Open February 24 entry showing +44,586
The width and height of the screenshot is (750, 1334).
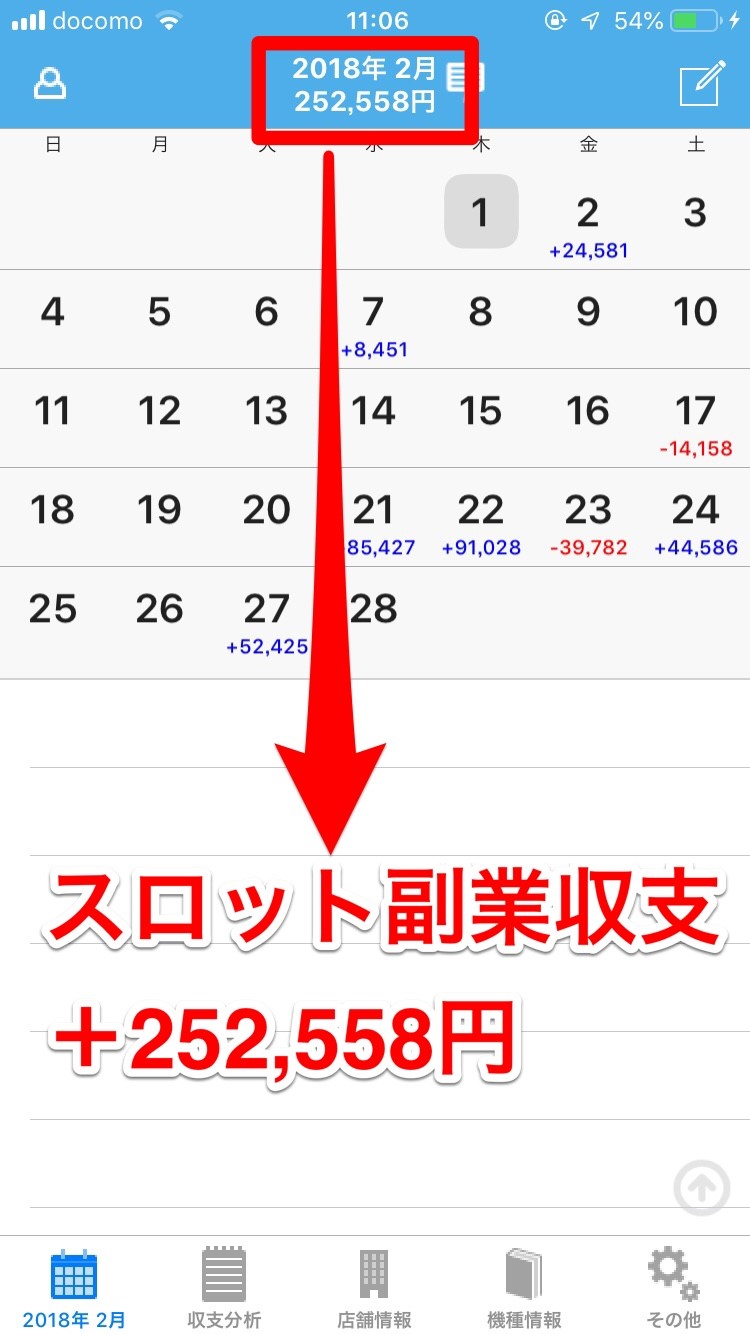(696, 518)
